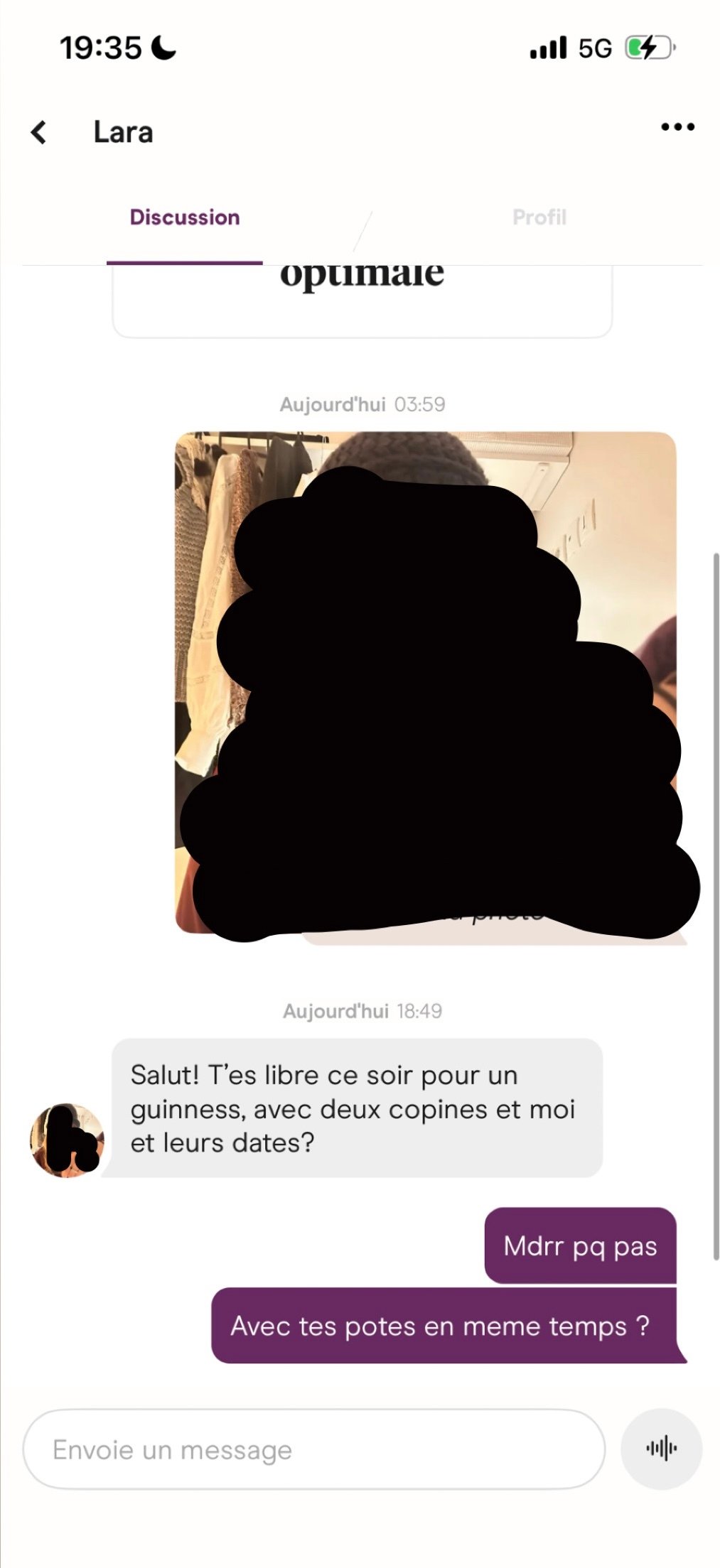This screenshot has height=1568, width=720.
Task: Select the Discussion tab
Action: click(185, 217)
